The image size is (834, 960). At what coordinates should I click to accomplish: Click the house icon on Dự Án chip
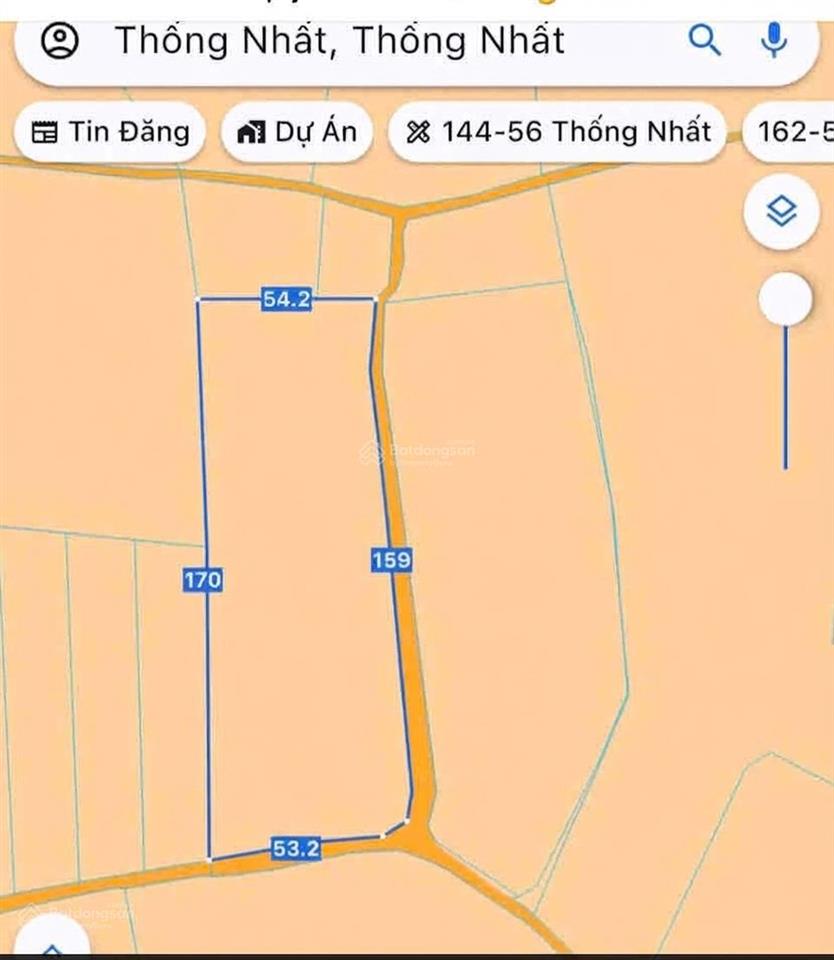[252, 130]
